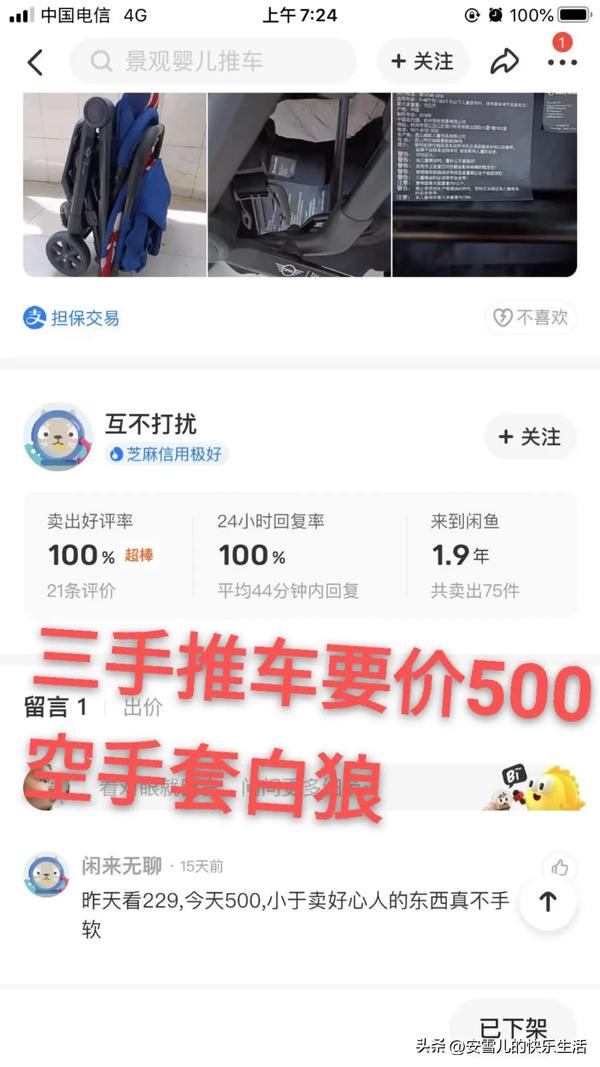Open the search box for 景观婴儿推车
The width and height of the screenshot is (600, 1067).
point(213,61)
